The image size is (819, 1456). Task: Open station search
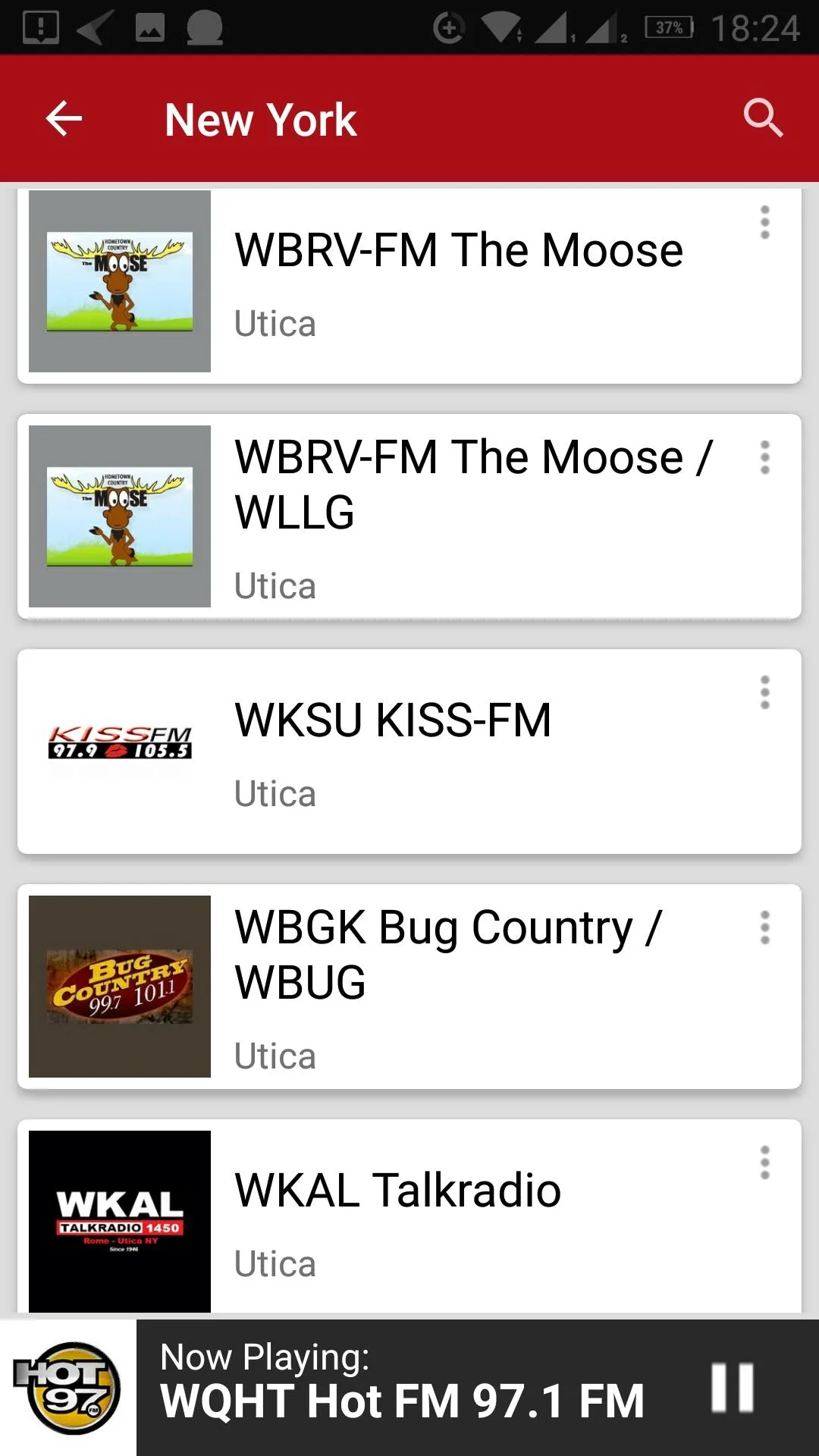pyautogui.click(x=763, y=118)
